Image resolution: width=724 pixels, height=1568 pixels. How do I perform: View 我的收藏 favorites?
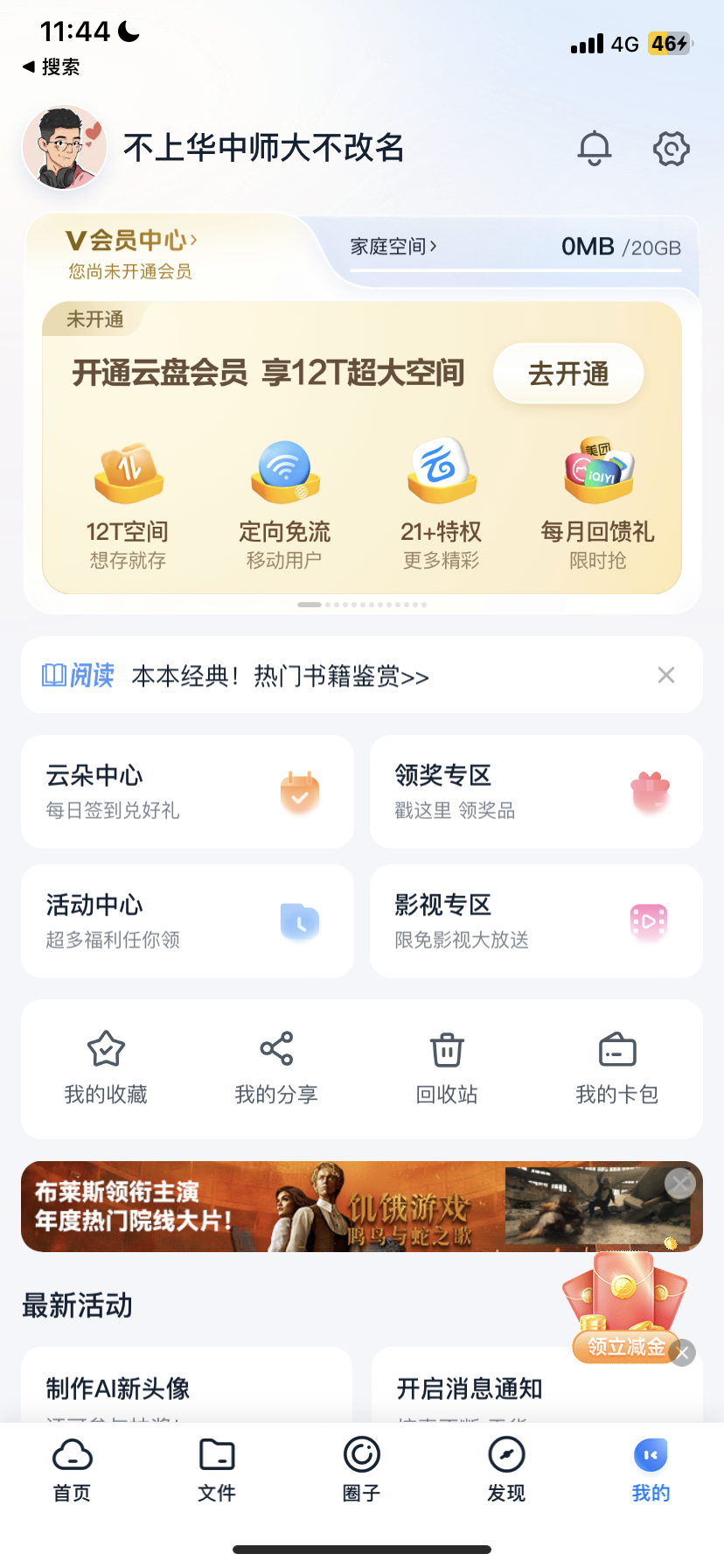pyautogui.click(x=106, y=1068)
